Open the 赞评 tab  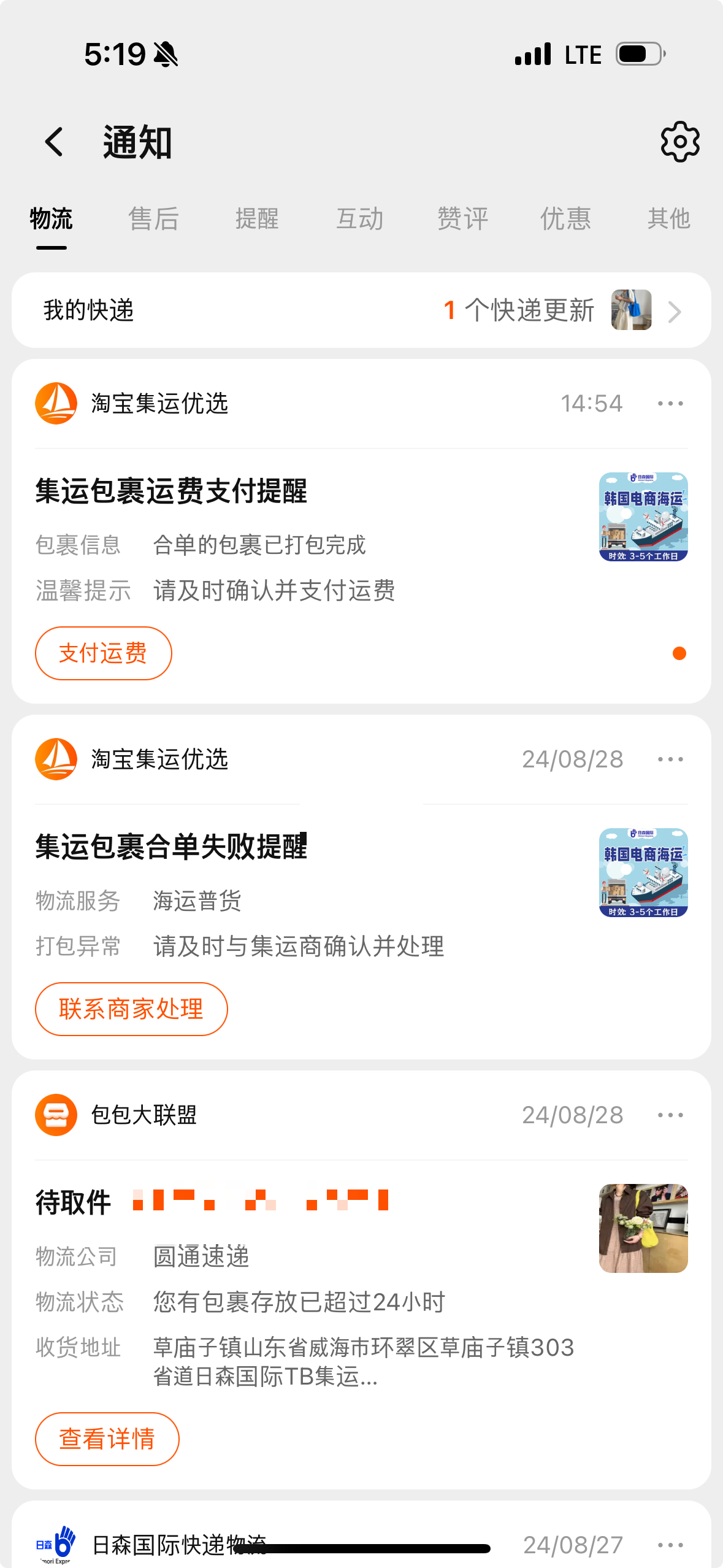(x=463, y=219)
